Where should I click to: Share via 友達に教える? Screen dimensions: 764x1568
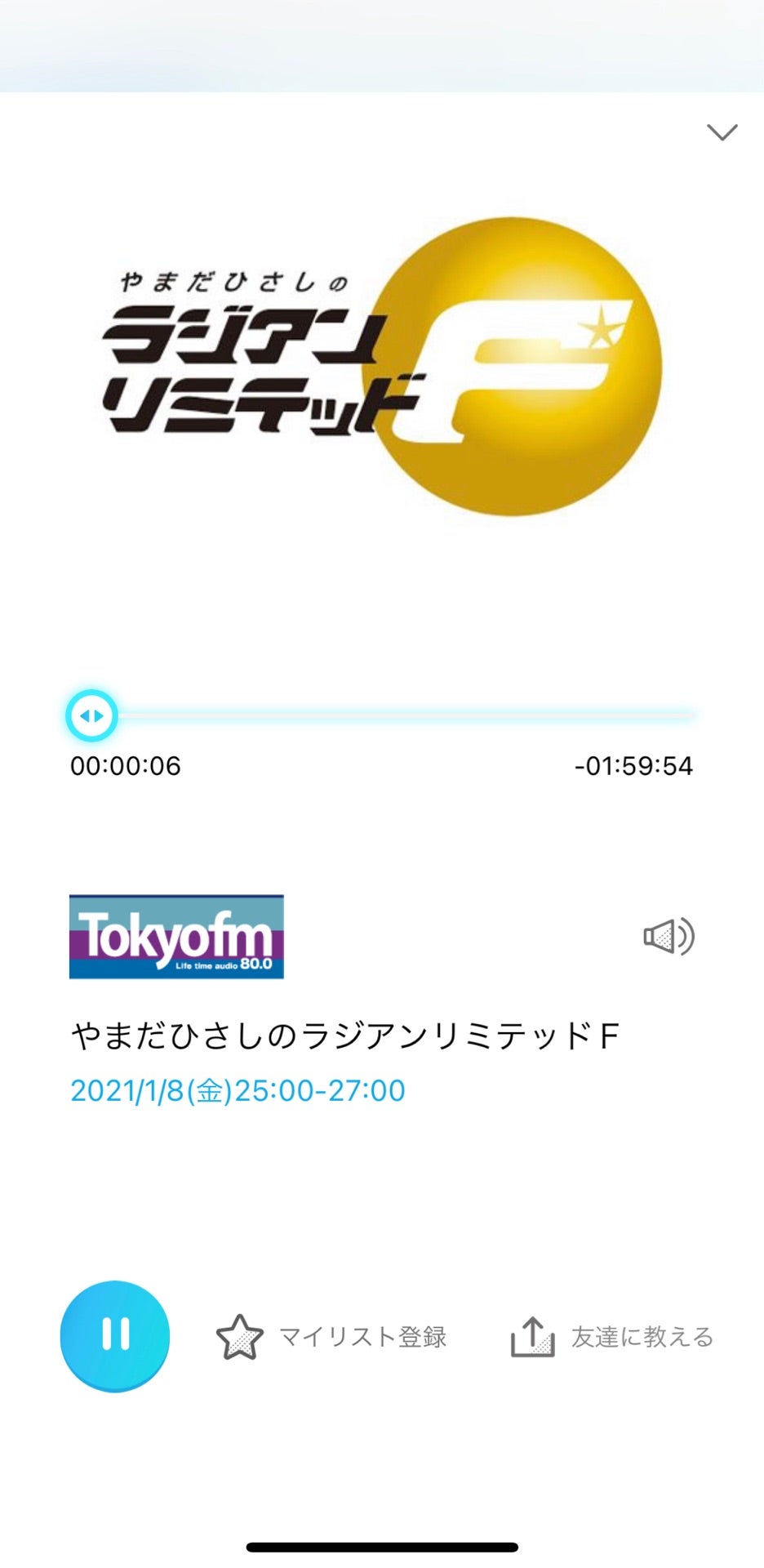coord(612,1337)
